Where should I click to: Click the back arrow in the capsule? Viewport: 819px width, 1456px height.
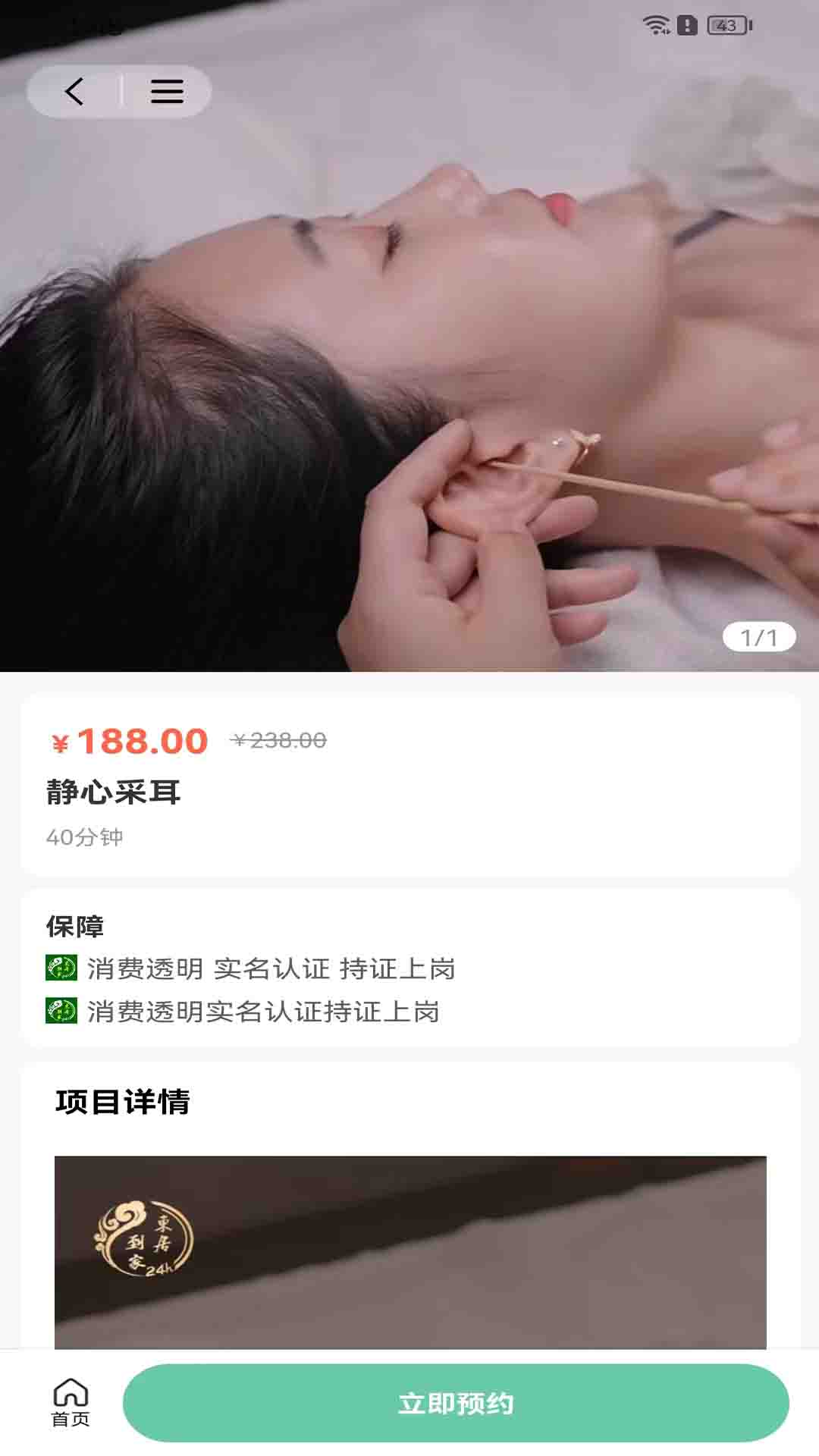click(73, 91)
